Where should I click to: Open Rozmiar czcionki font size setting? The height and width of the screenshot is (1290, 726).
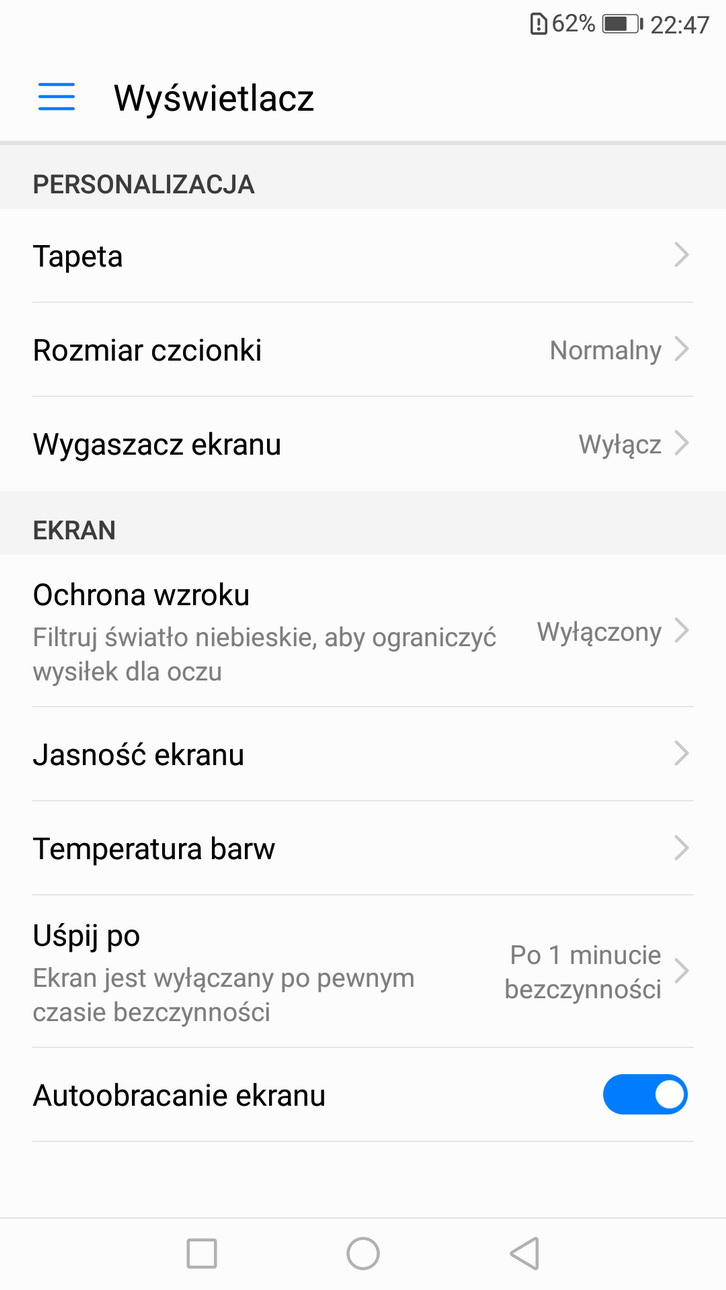tap(362, 350)
